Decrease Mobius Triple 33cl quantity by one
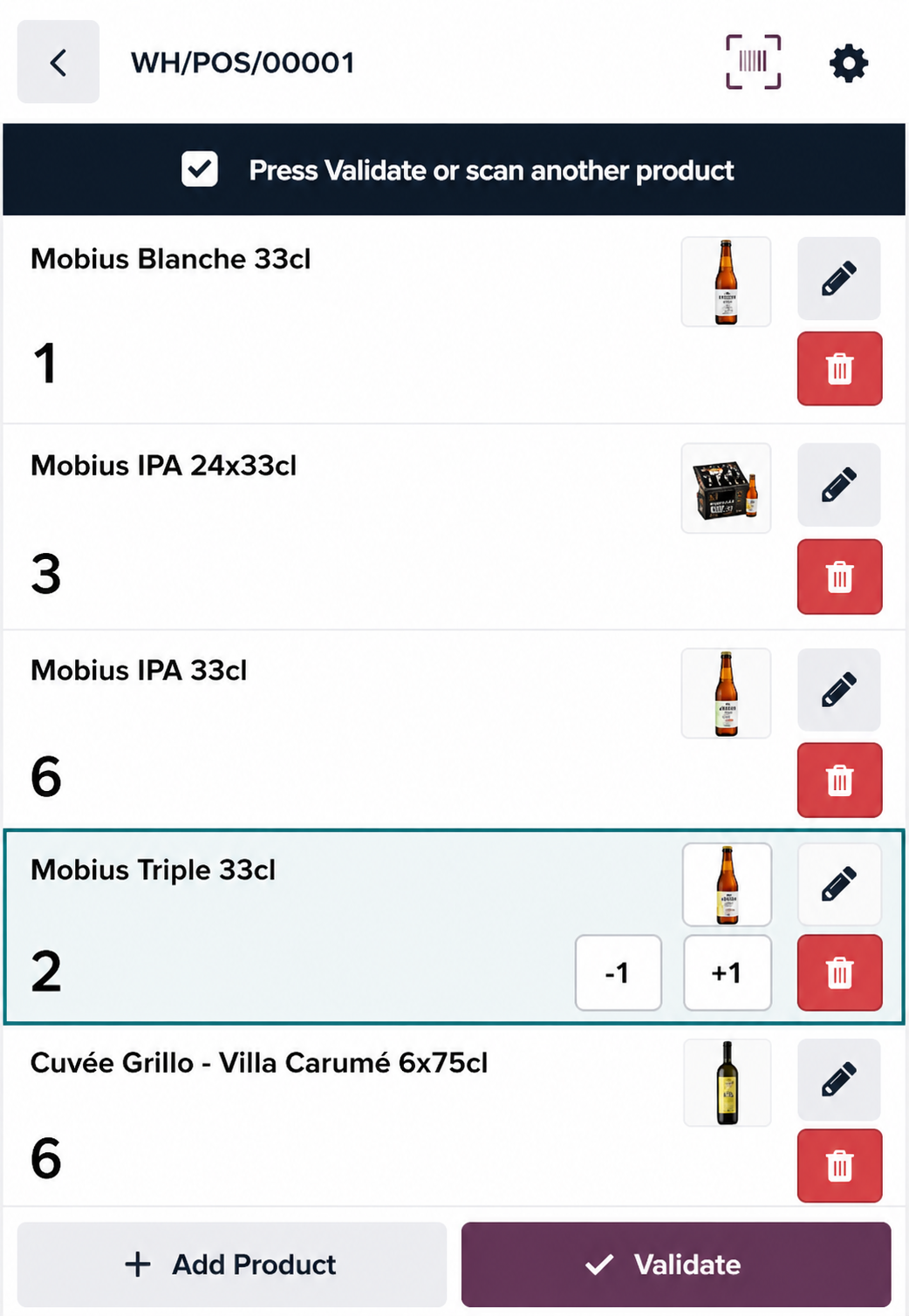Viewport: 909px width, 1316px height. pyautogui.click(x=618, y=972)
